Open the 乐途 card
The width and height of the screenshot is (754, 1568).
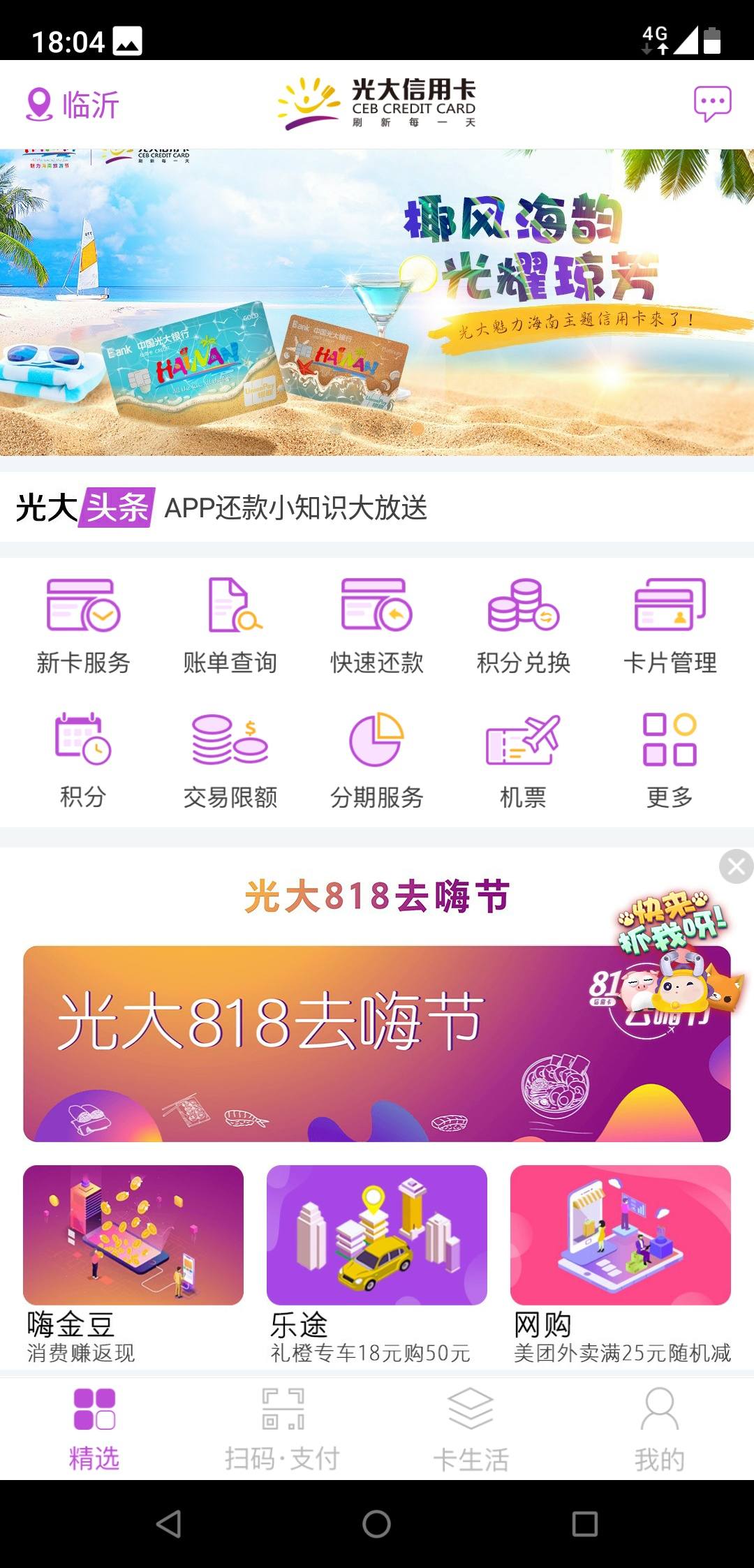(x=377, y=1262)
